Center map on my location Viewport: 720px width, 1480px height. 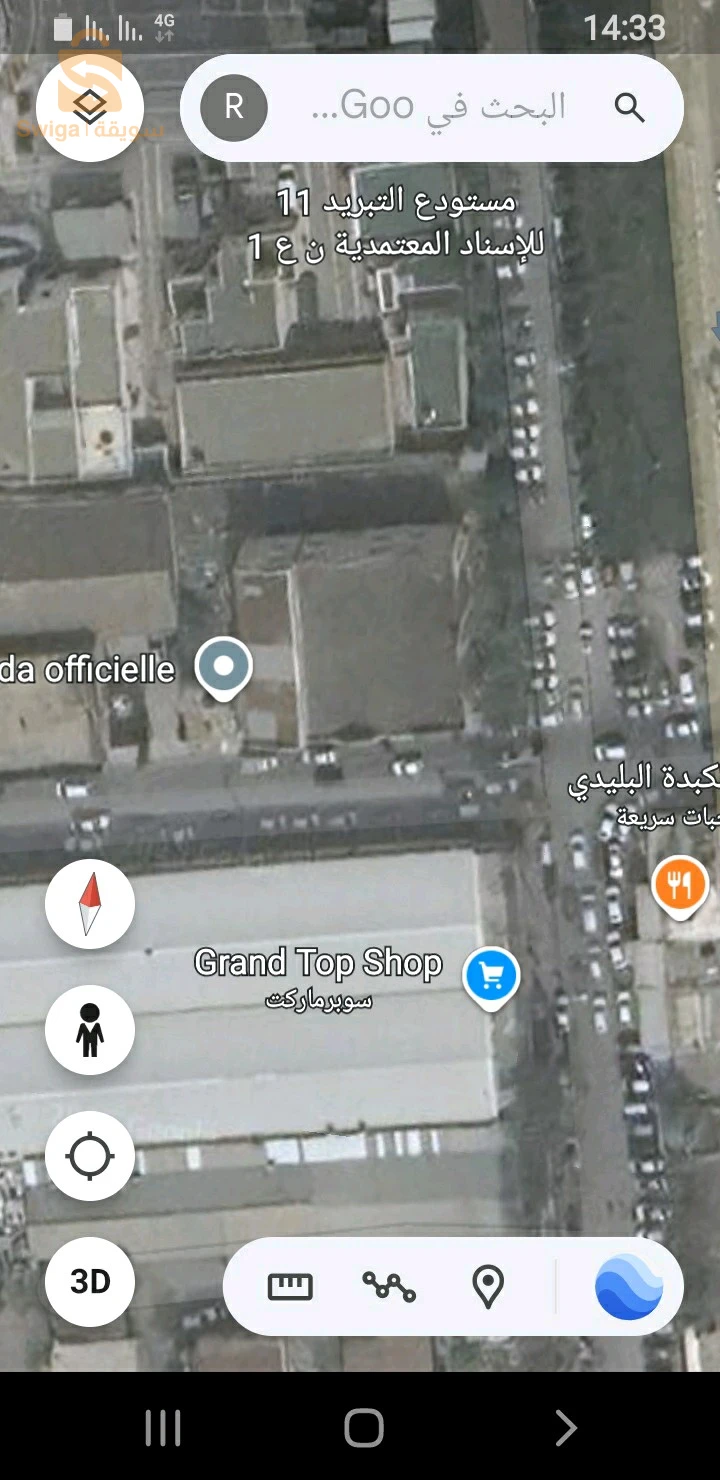click(x=90, y=1156)
